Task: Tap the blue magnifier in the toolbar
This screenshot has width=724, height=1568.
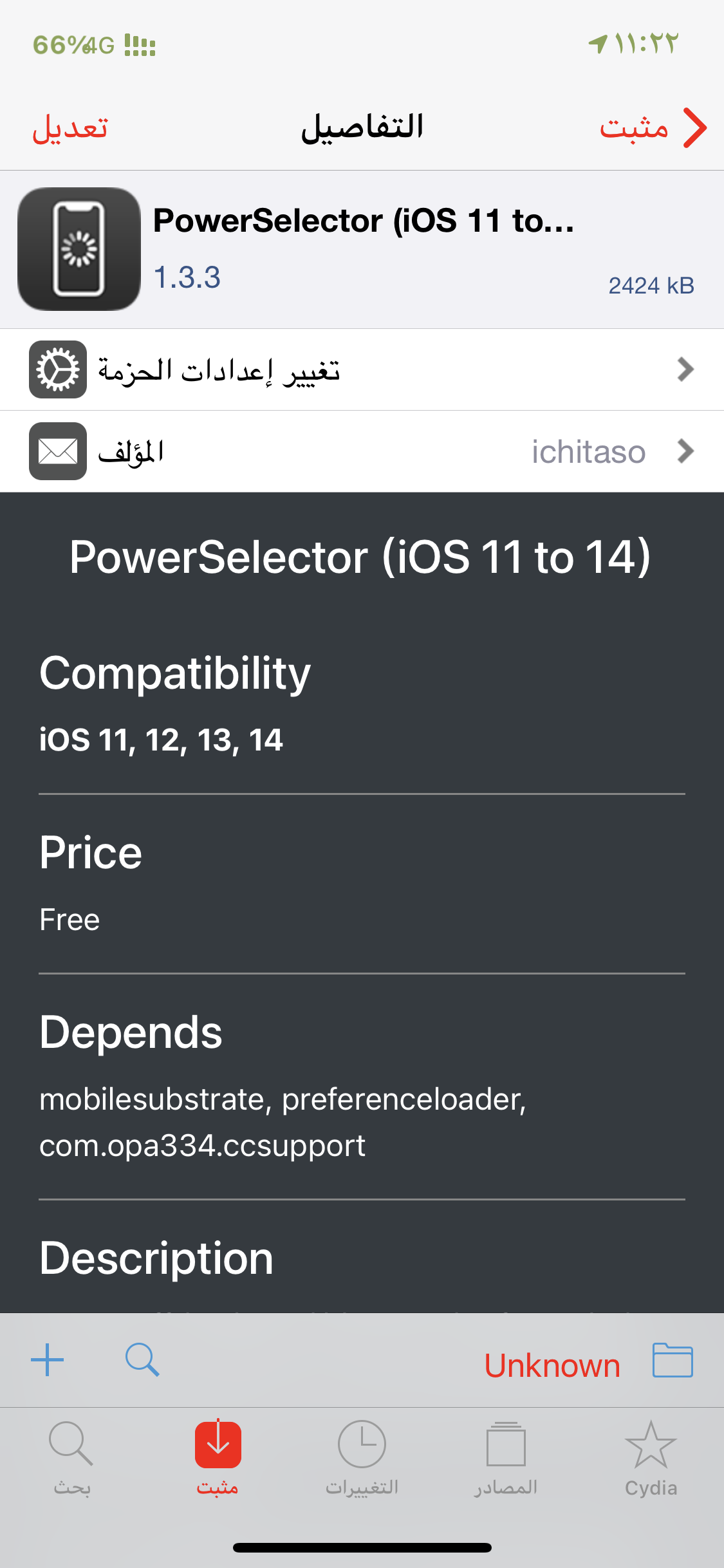Action: (x=142, y=1360)
